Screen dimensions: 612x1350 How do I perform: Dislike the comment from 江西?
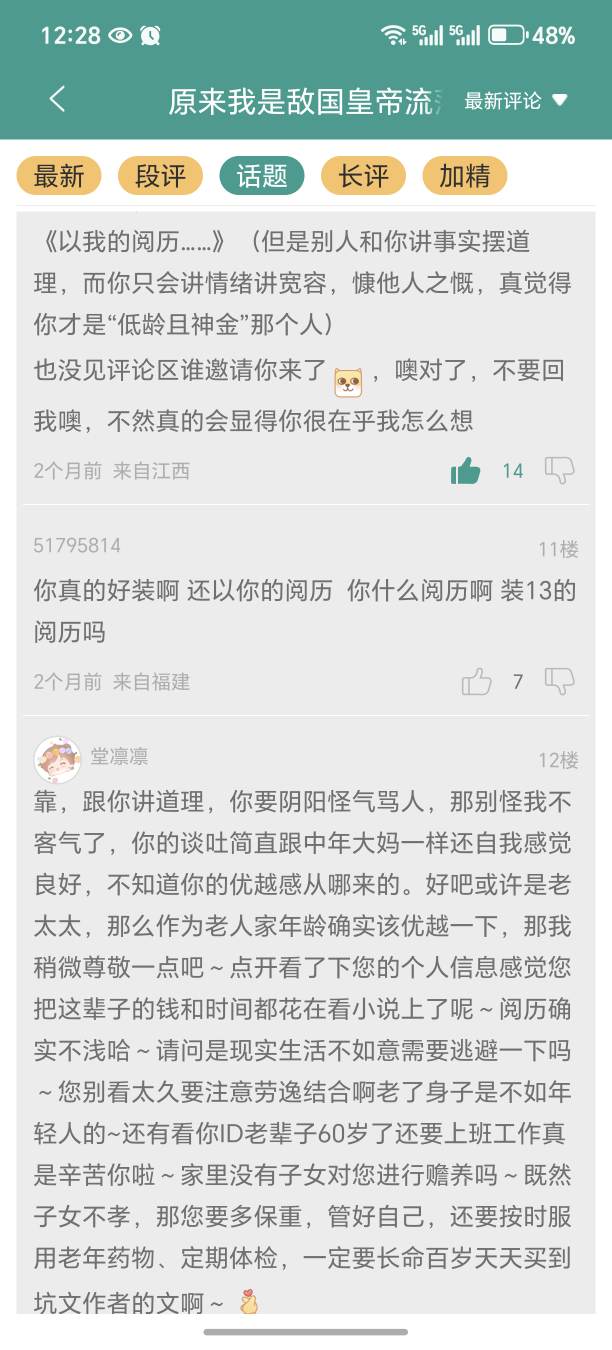coord(559,469)
